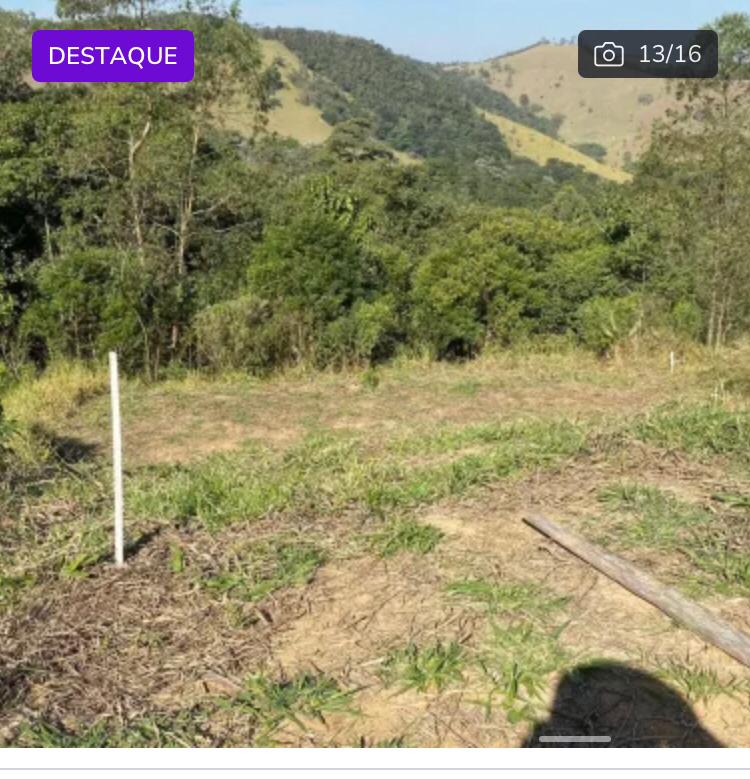This screenshot has width=750, height=779.
Task: Open the 13/16 photo gallery counter
Action: tap(648, 54)
